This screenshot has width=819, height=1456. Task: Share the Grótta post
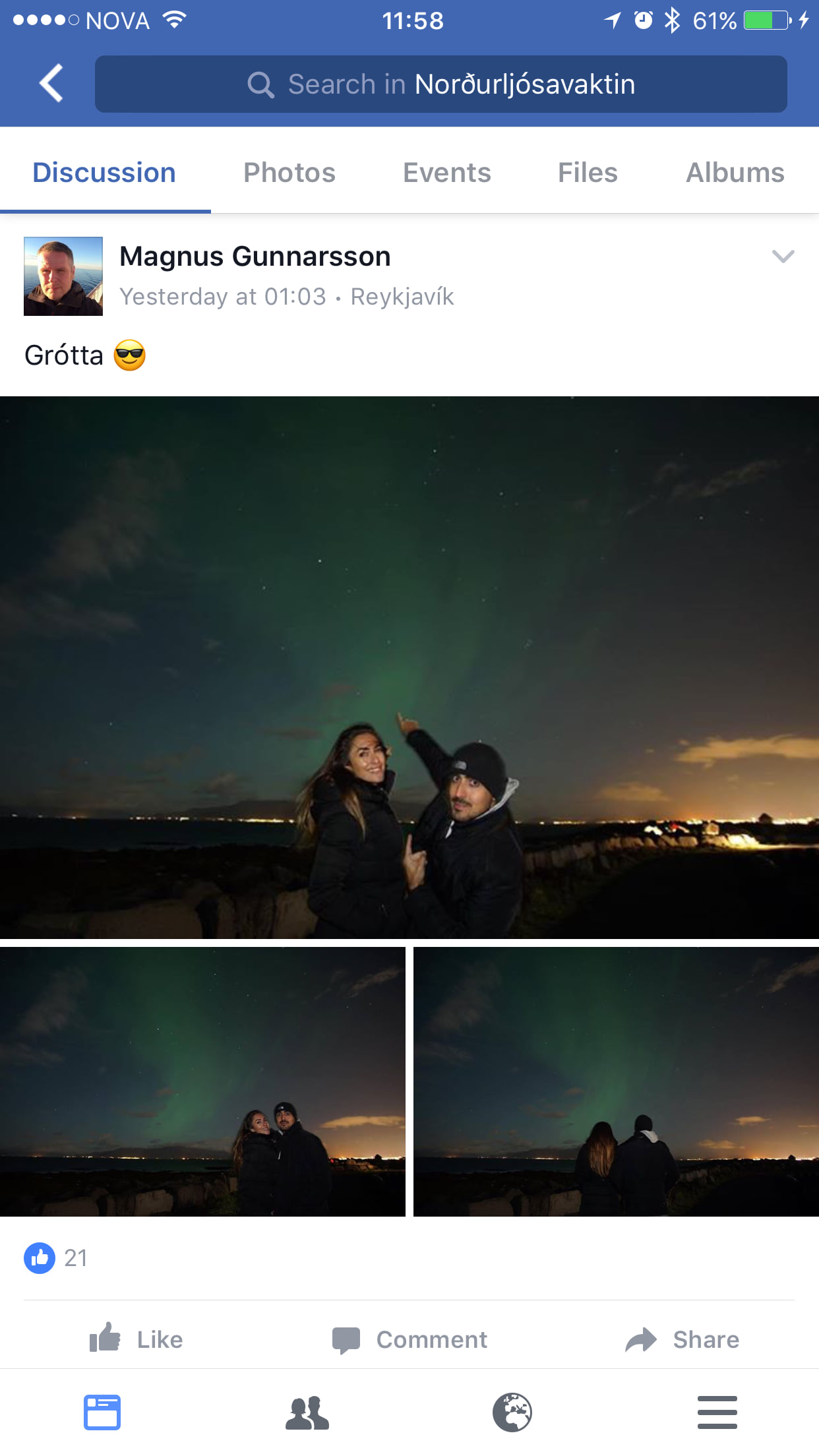pyautogui.click(x=682, y=1339)
